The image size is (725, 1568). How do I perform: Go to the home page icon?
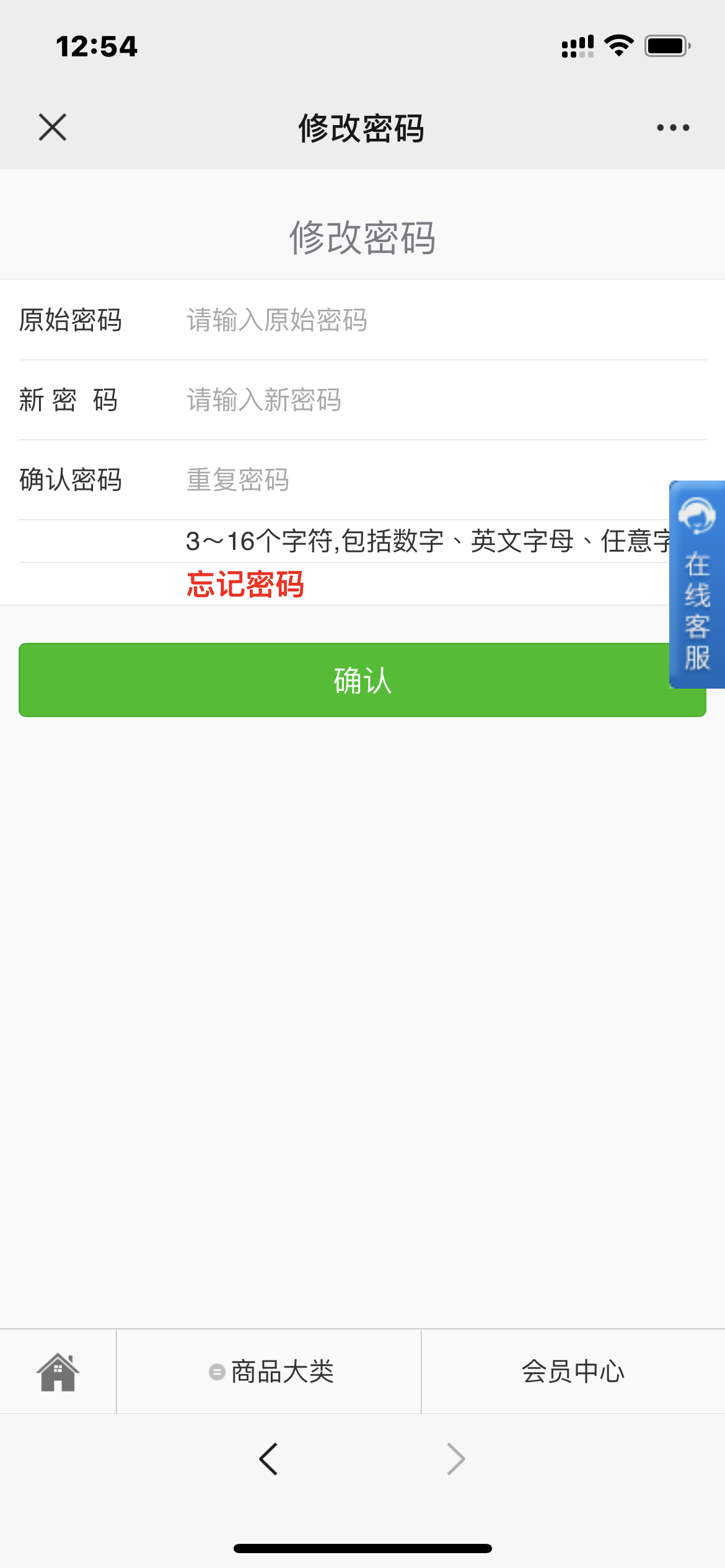58,1372
